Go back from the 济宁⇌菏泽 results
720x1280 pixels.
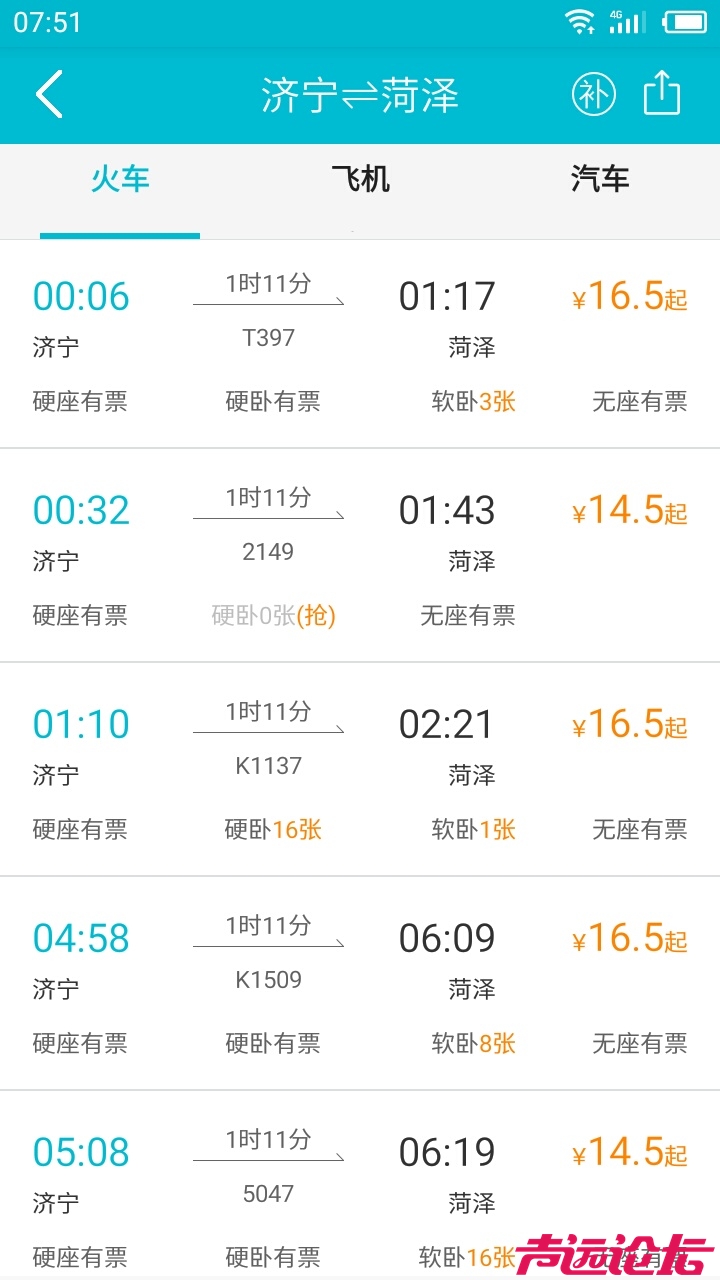[x=49, y=95]
